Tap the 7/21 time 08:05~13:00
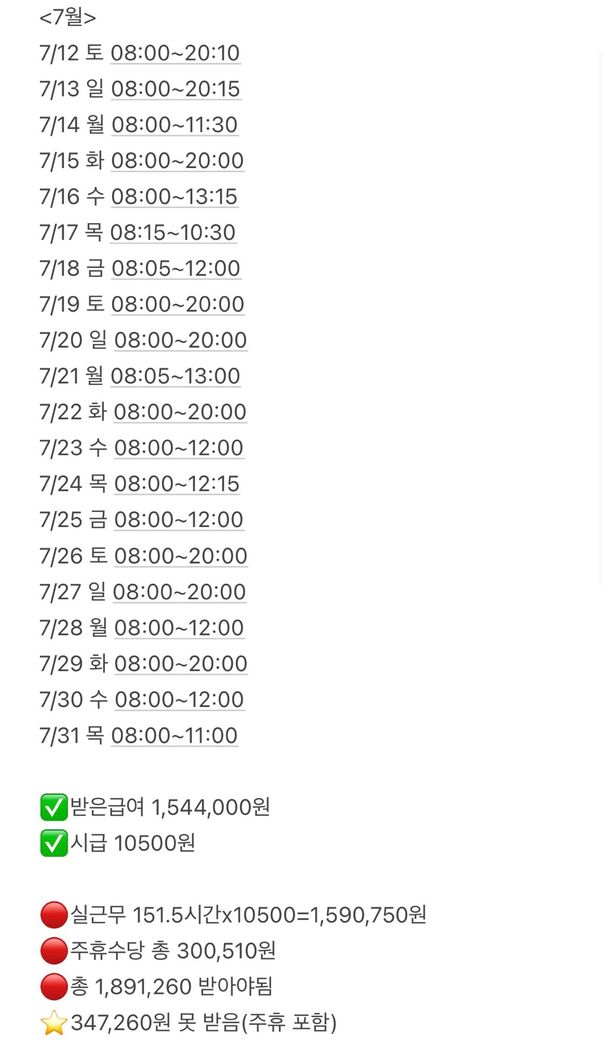608x1040 pixels. click(x=175, y=377)
